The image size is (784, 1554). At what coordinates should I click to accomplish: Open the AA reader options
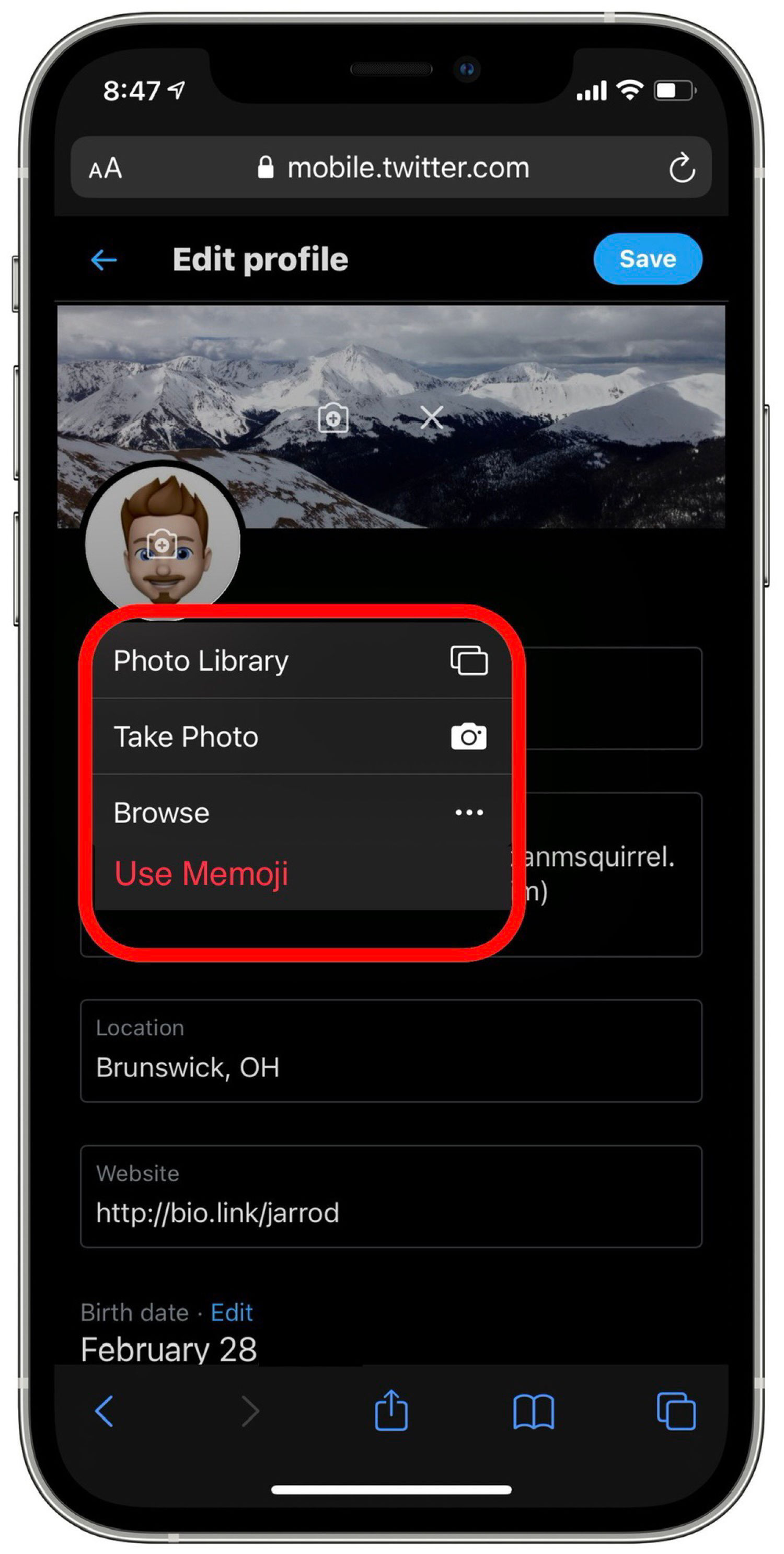[x=106, y=168]
